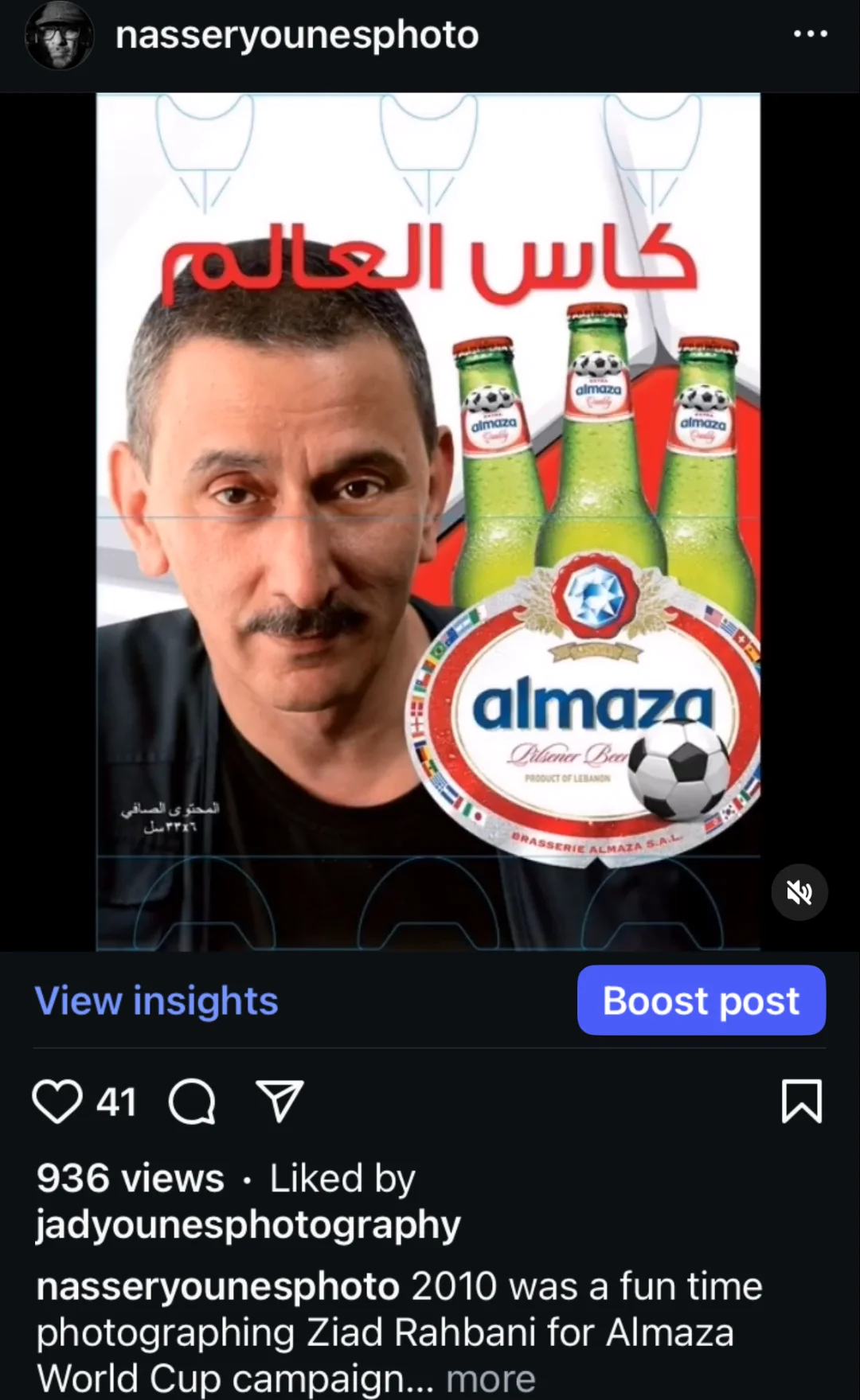Open the post overflow menu

coord(810,34)
